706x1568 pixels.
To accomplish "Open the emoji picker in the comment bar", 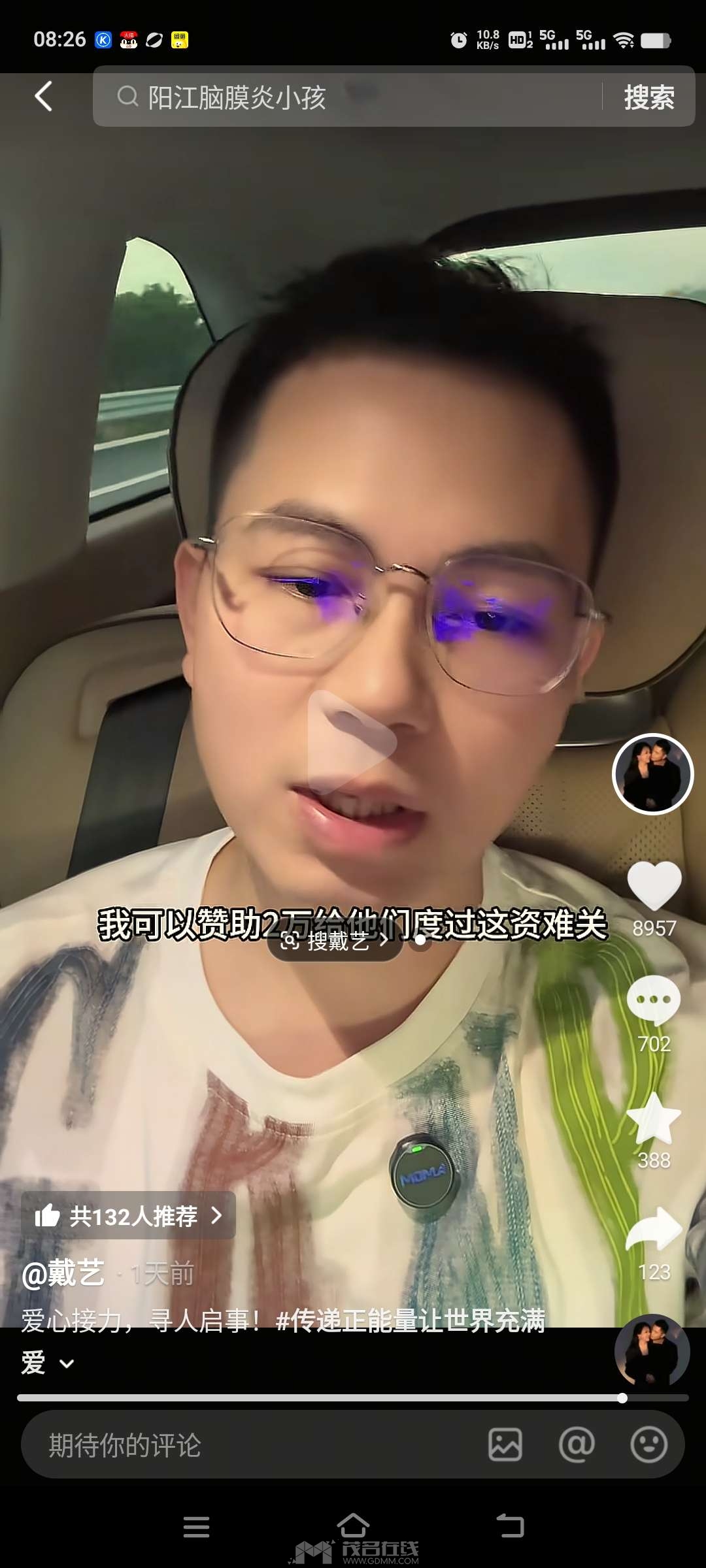I will click(x=648, y=1445).
